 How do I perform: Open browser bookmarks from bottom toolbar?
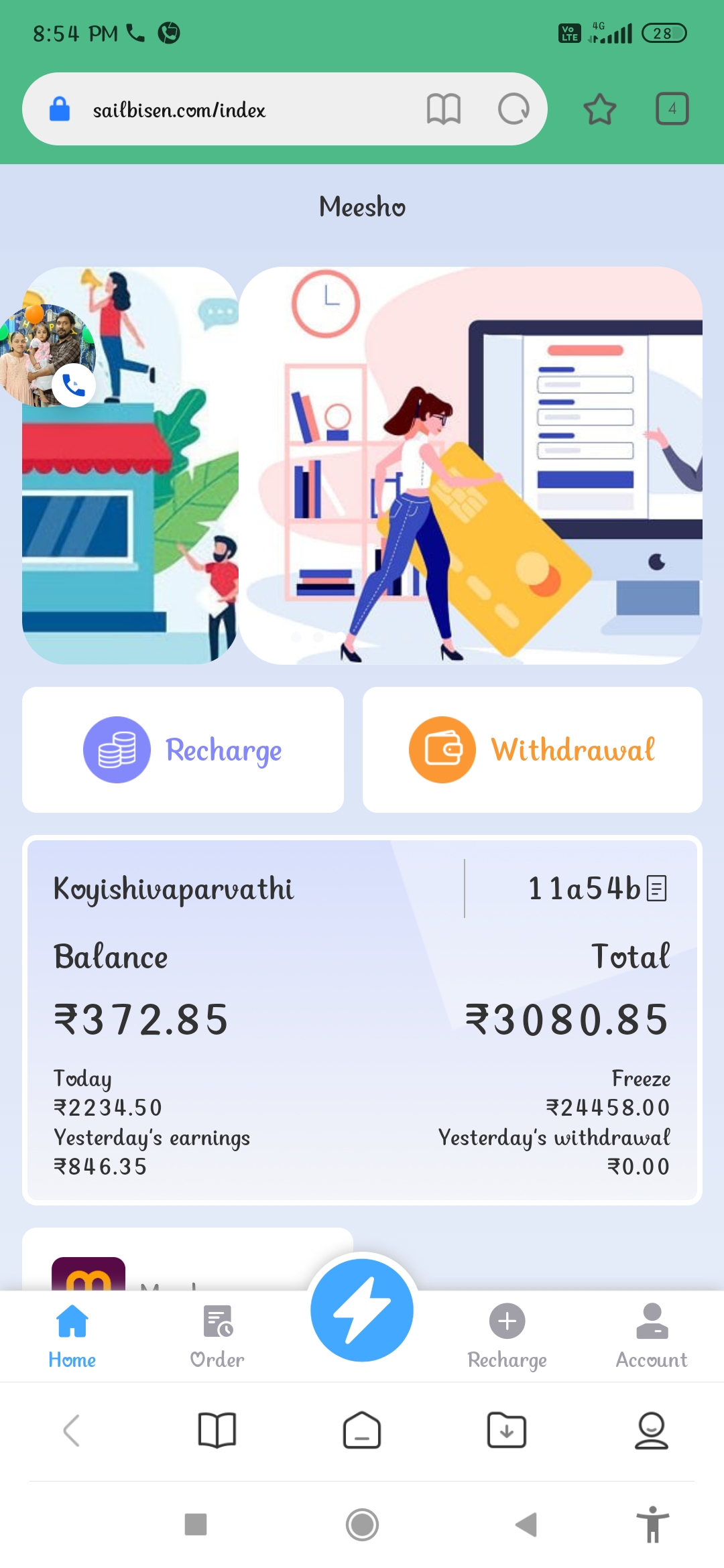click(217, 1431)
